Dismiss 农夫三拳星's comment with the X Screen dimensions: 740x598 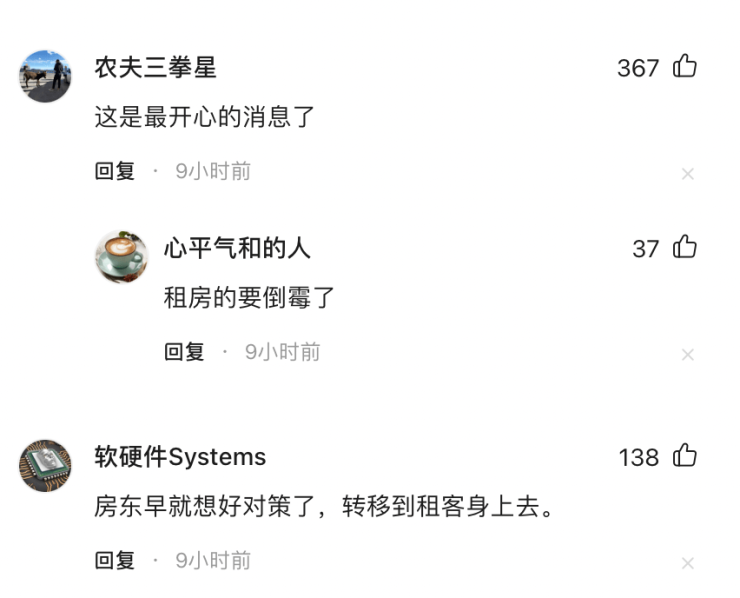coord(687,174)
